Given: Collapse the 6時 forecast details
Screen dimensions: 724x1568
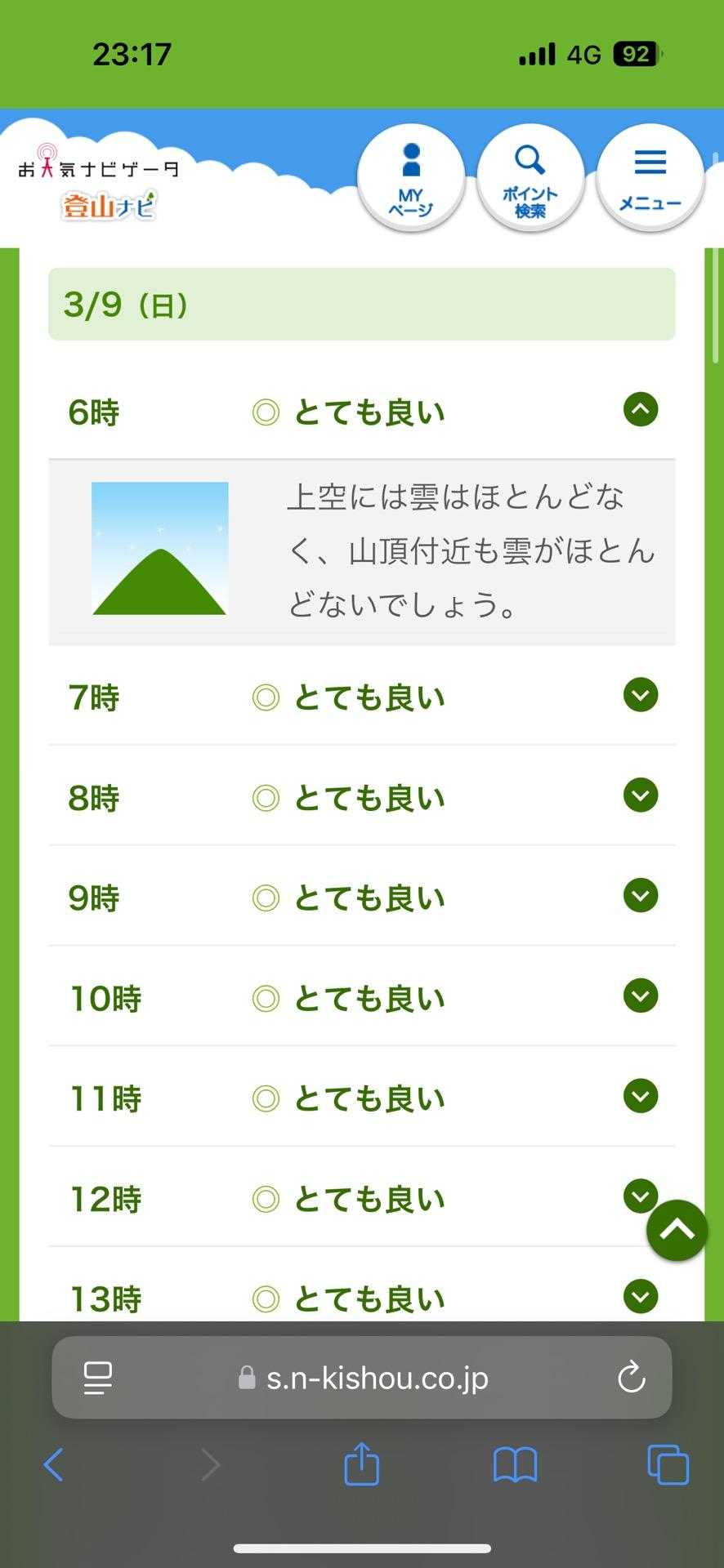Looking at the screenshot, I should point(640,410).
